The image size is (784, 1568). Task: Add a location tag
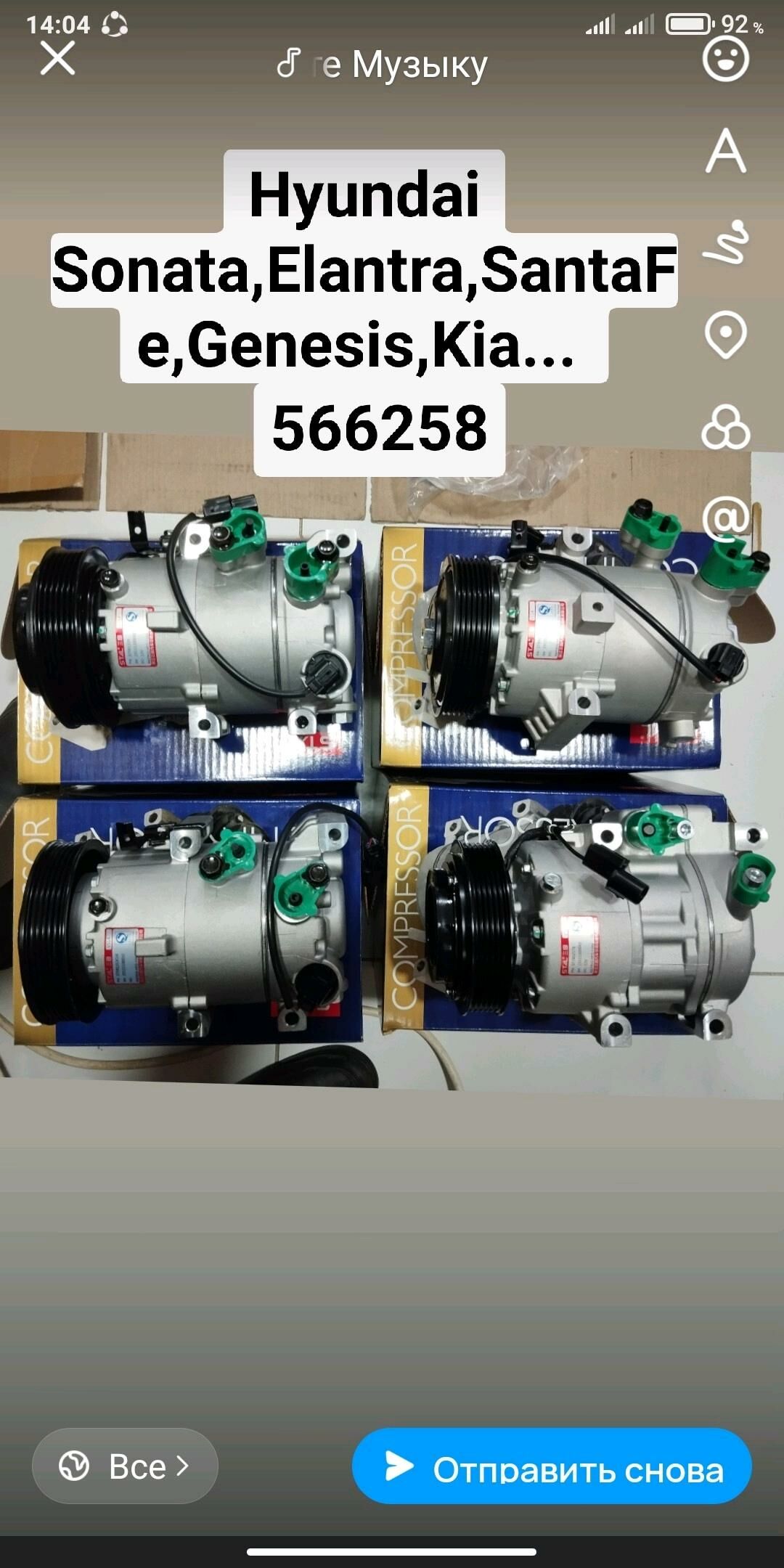(725, 335)
